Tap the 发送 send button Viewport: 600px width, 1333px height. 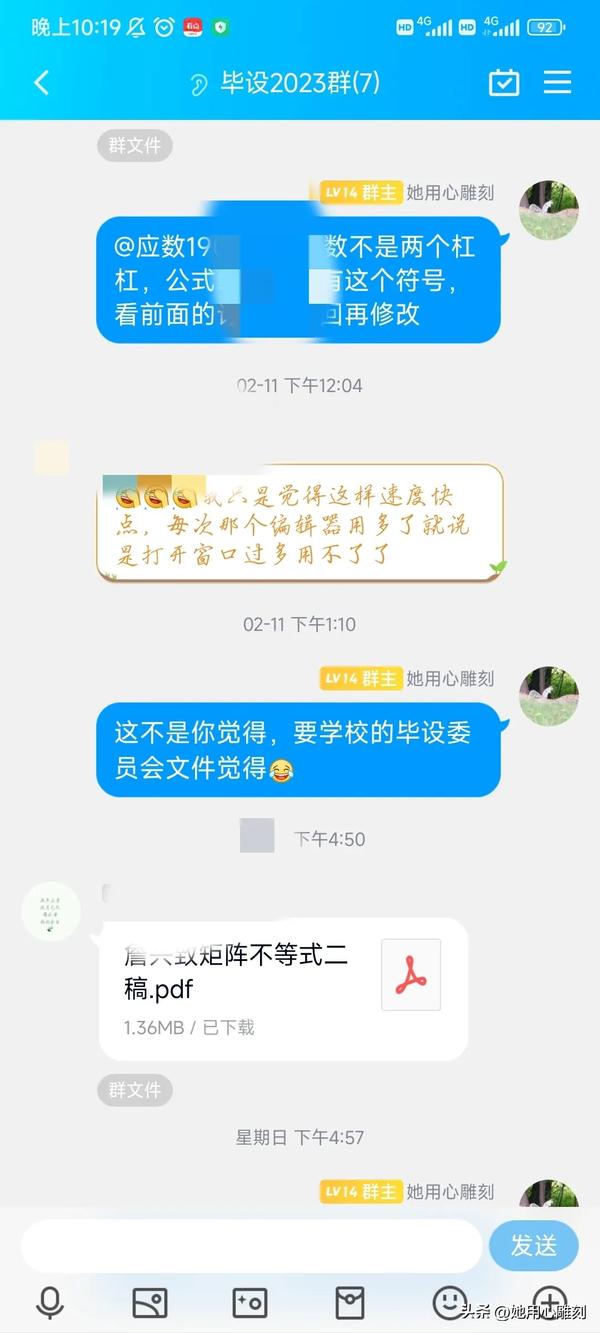[533, 1245]
